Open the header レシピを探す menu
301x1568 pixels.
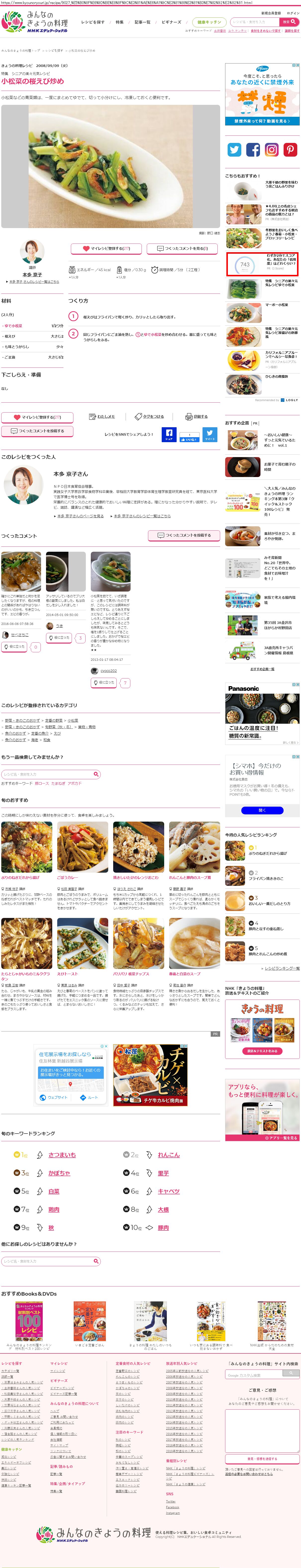point(93,22)
